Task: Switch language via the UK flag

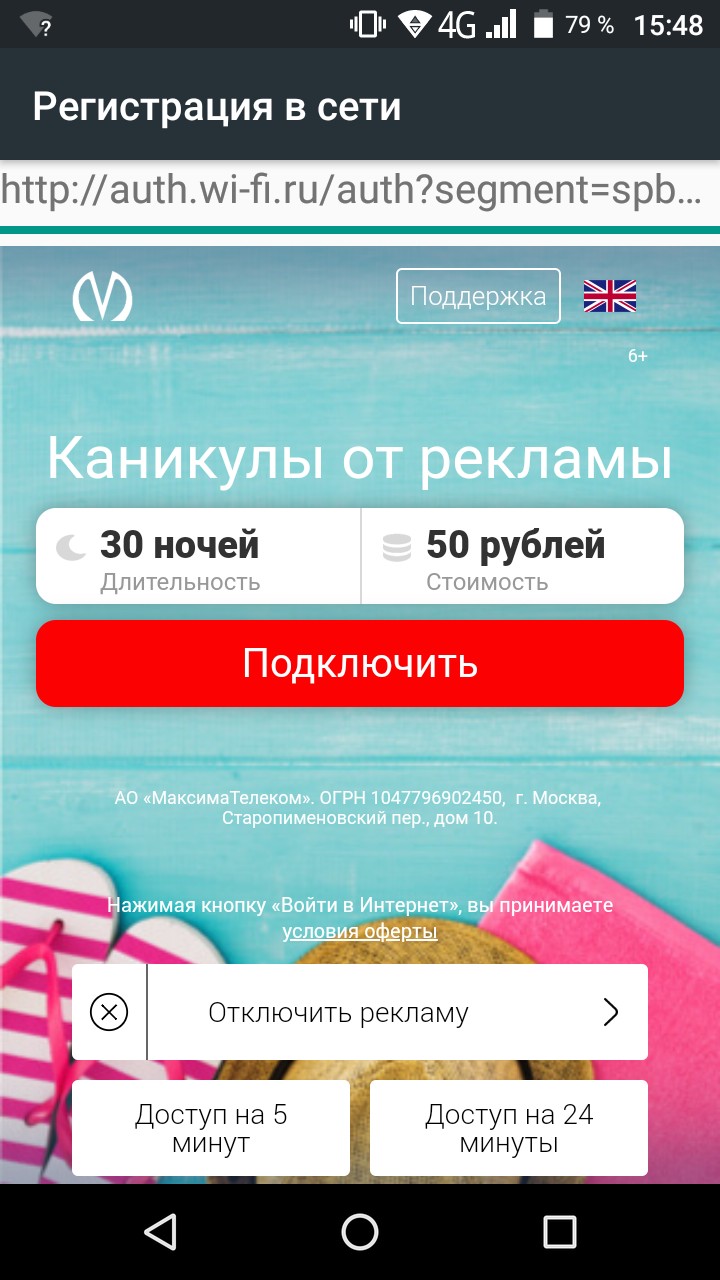Action: [x=610, y=296]
